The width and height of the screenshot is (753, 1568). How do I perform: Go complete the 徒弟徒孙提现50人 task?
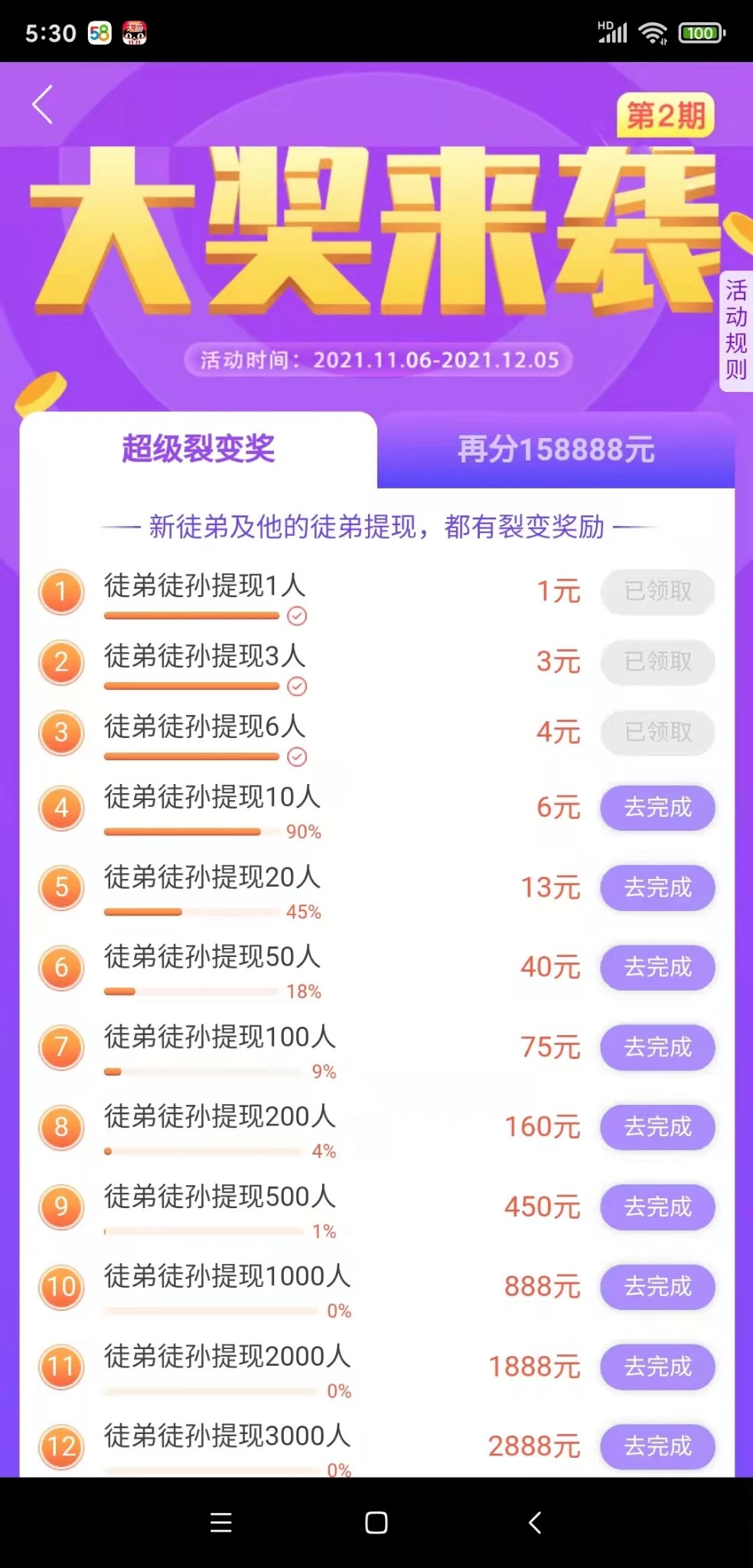(657, 967)
